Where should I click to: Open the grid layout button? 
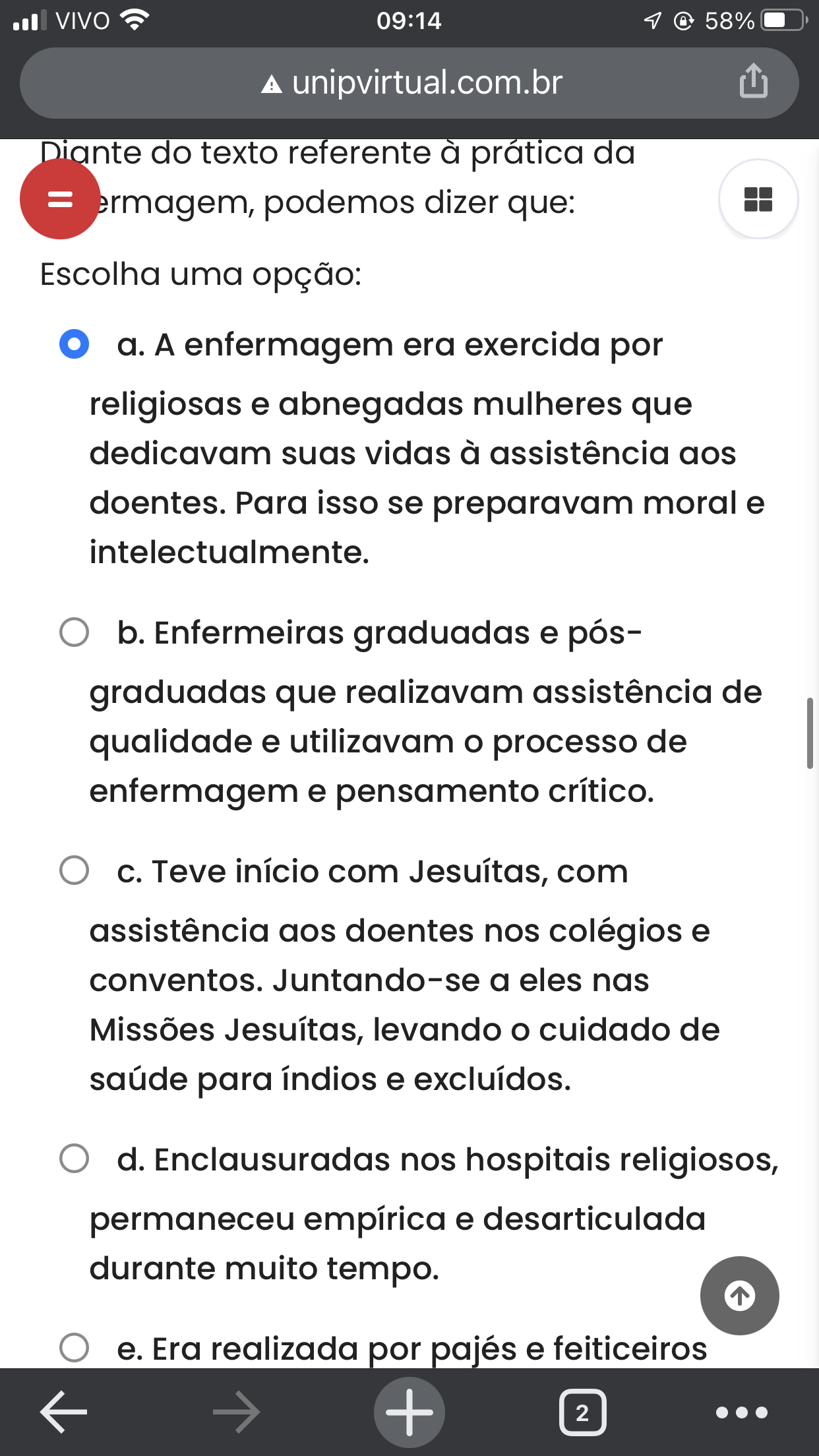point(758,198)
